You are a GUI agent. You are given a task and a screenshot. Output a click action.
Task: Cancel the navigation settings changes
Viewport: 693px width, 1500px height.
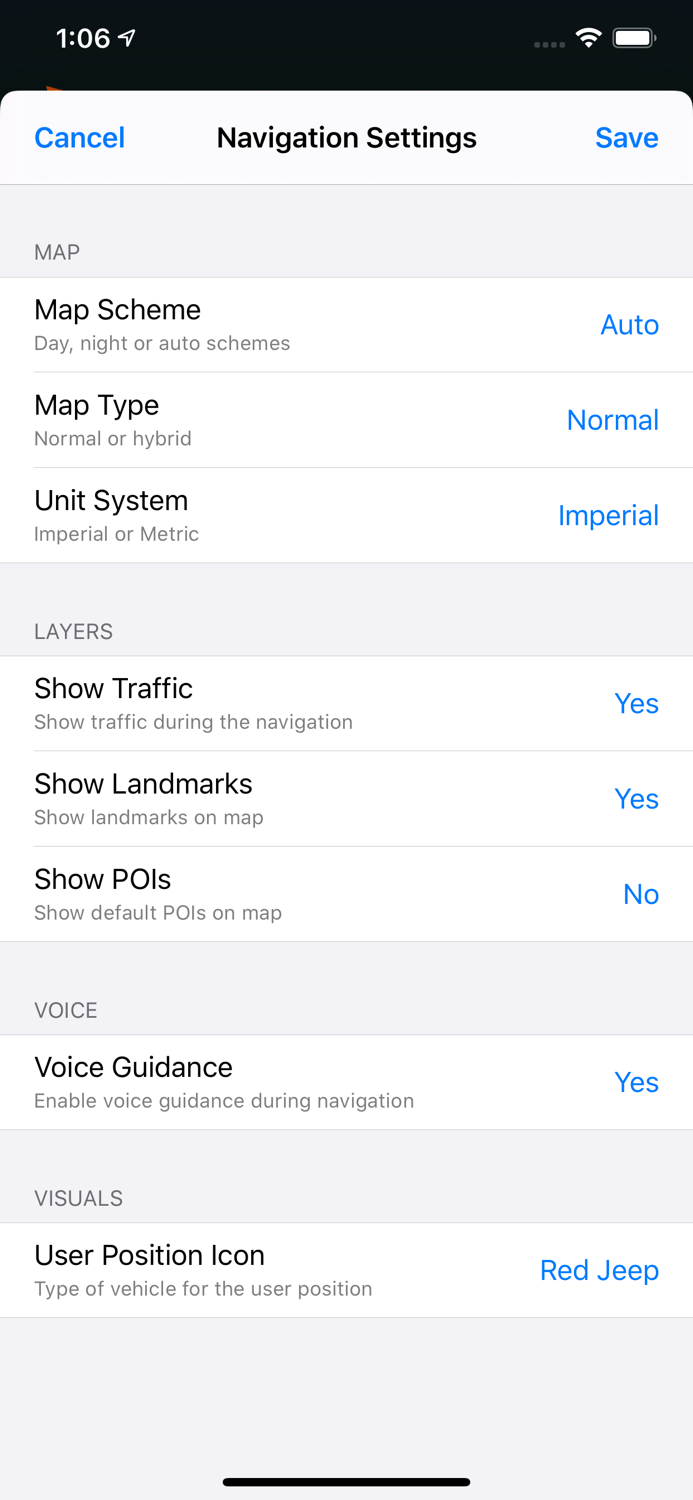pyautogui.click(x=79, y=138)
